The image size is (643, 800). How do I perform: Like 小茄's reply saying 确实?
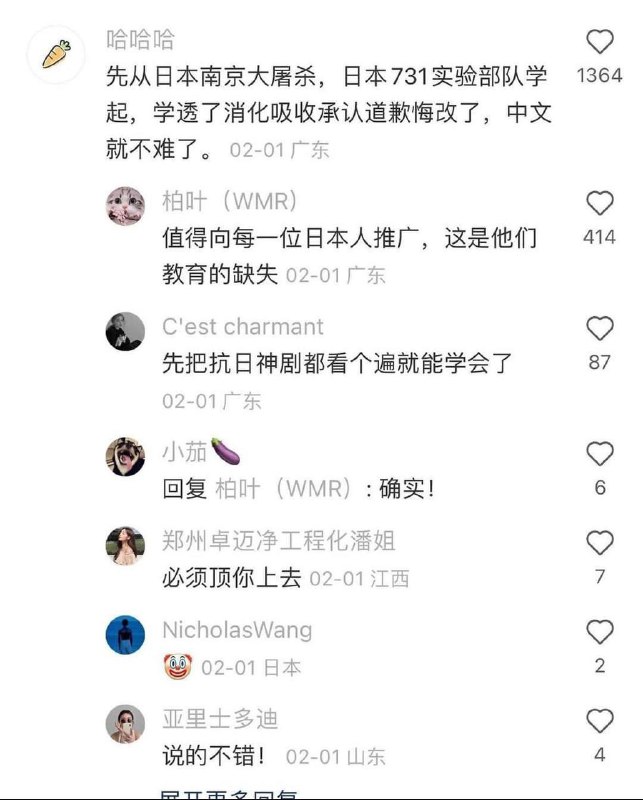(599, 455)
